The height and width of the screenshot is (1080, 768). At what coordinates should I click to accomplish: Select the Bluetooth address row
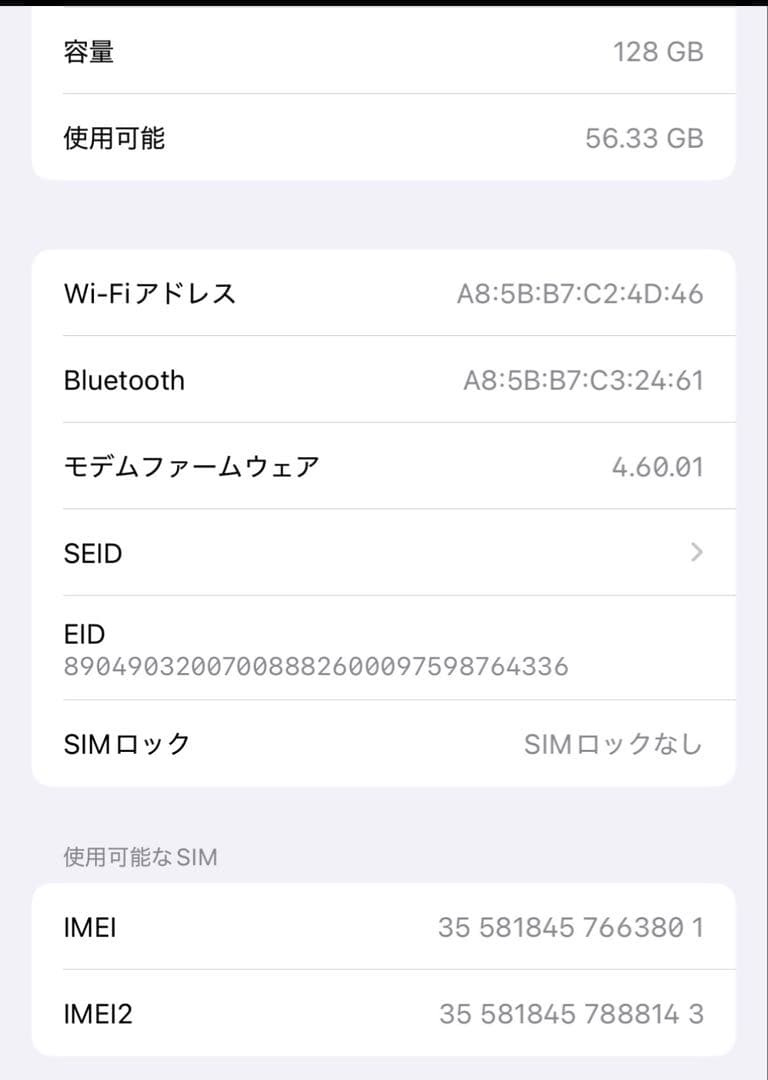pyautogui.click(x=384, y=380)
